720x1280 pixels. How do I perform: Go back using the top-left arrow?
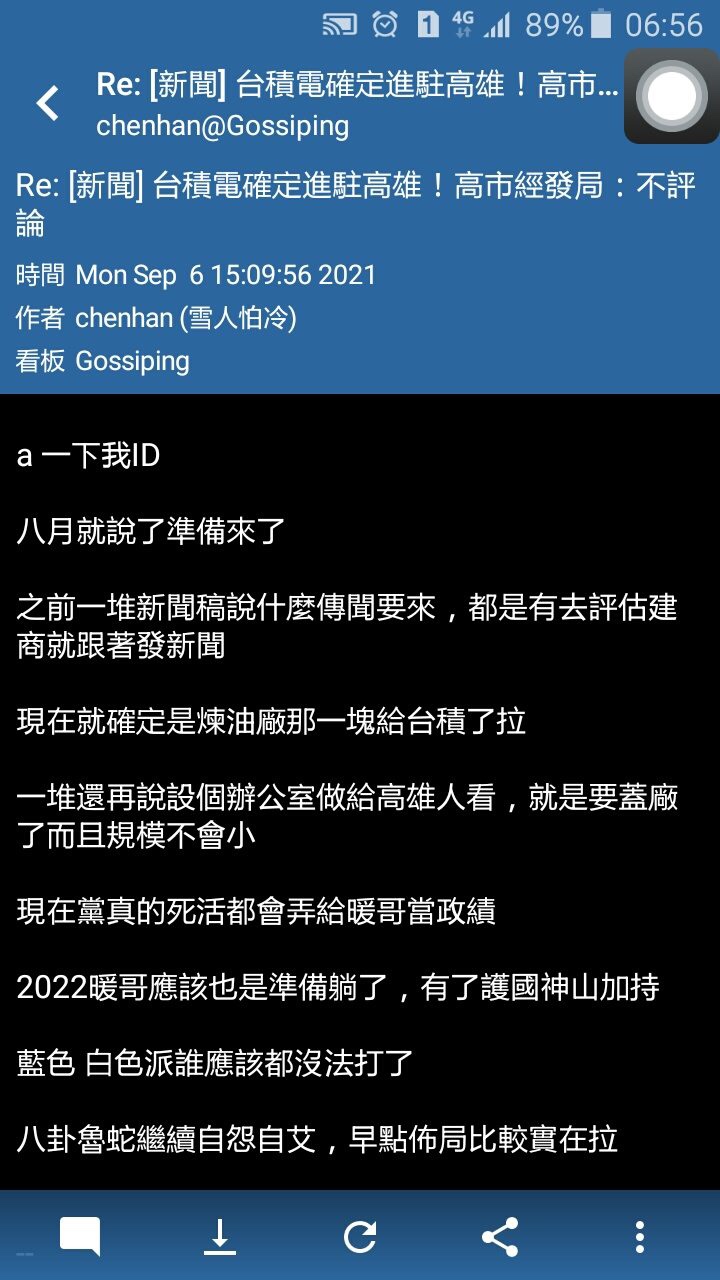click(47, 103)
